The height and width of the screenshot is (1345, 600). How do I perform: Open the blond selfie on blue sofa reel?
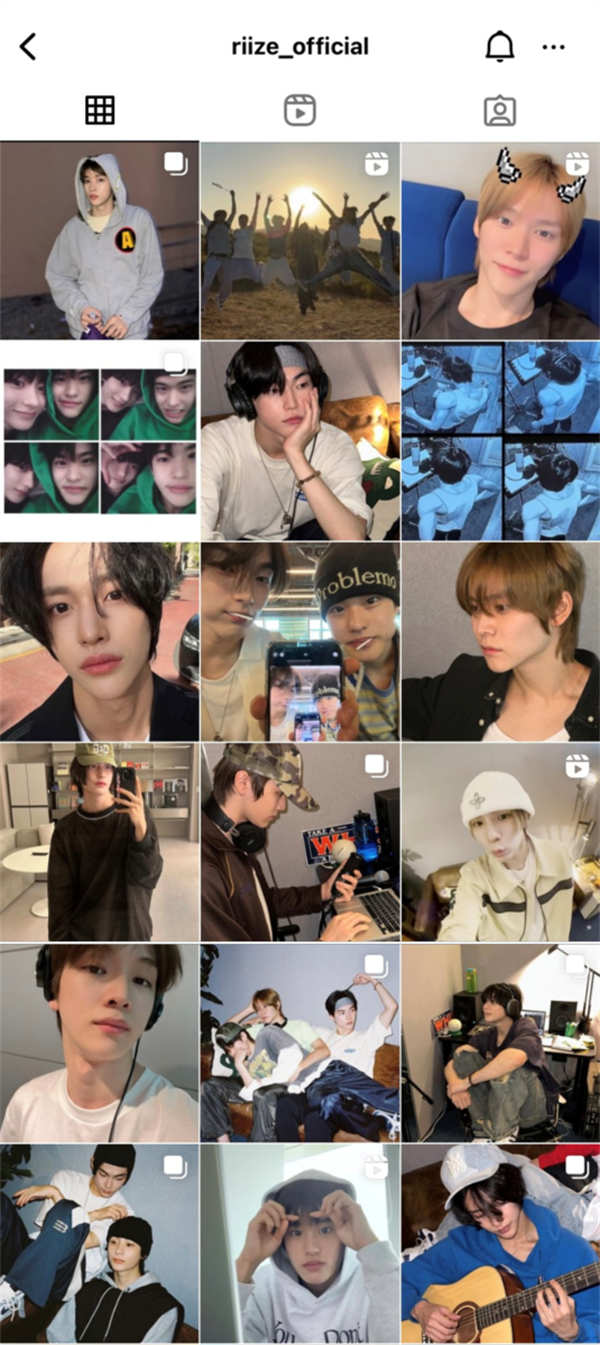point(500,240)
